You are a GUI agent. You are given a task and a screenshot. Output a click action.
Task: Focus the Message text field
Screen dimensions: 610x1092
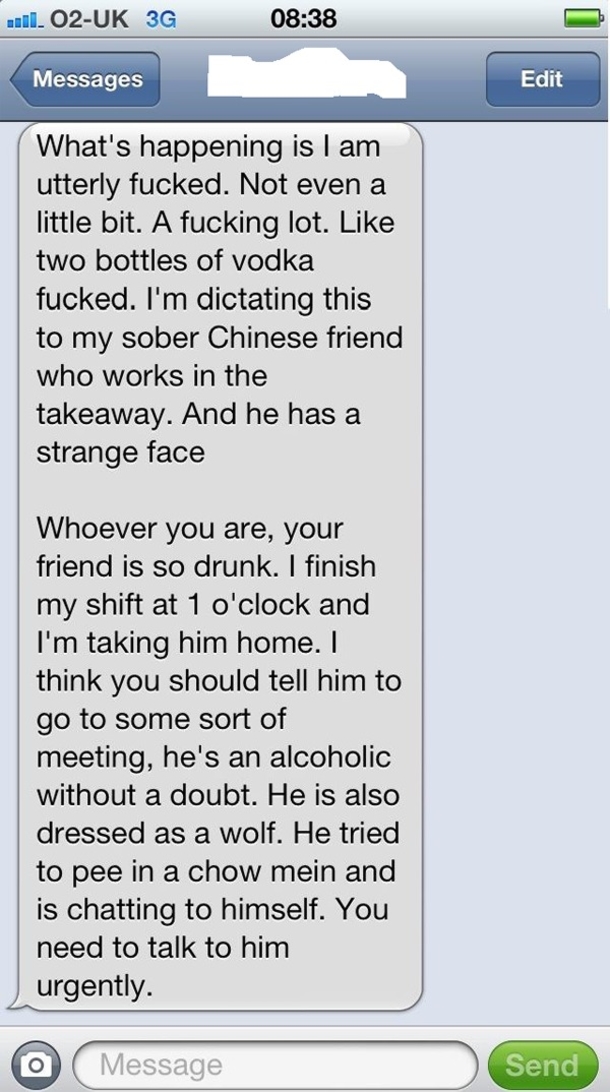click(x=275, y=1064)
